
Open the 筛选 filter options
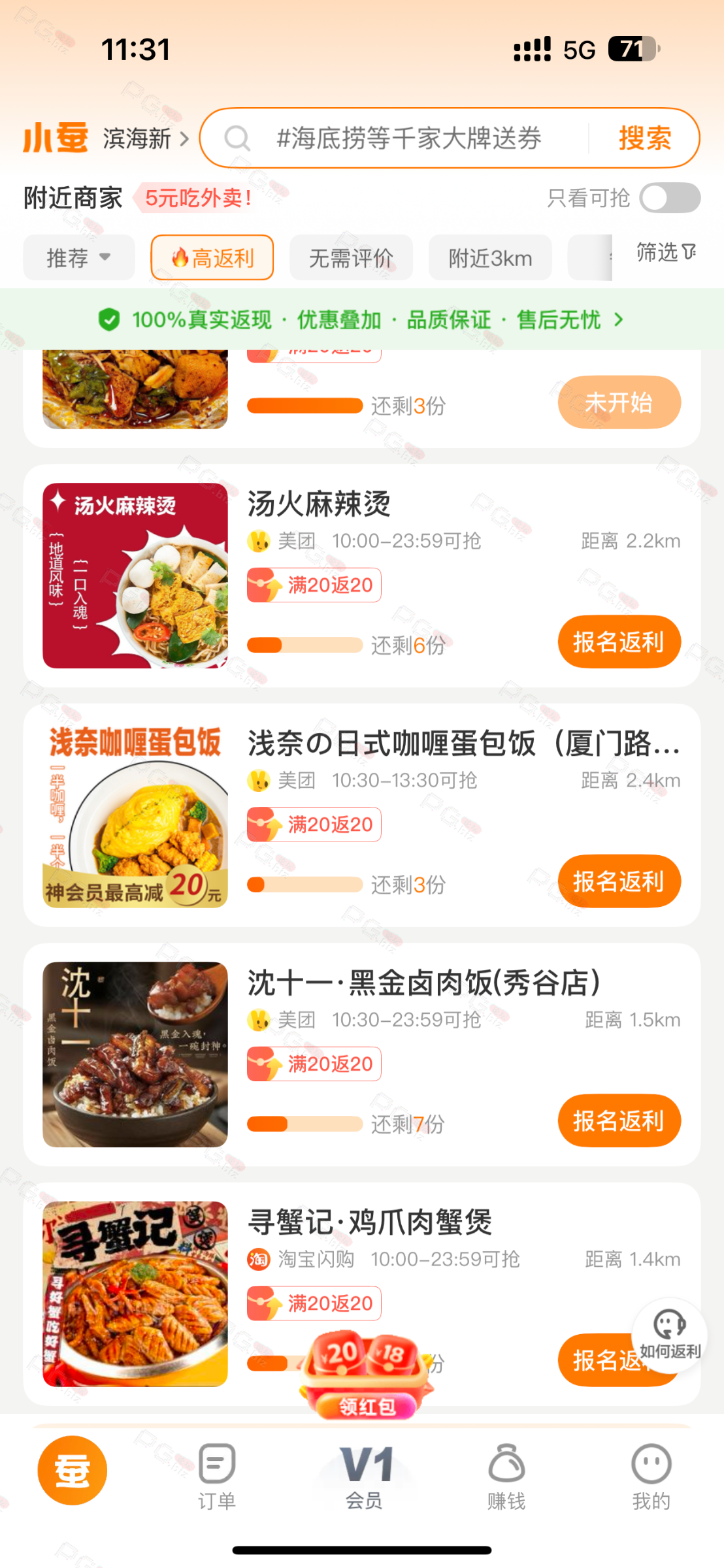pyautogui.click(x=665, y=252)
